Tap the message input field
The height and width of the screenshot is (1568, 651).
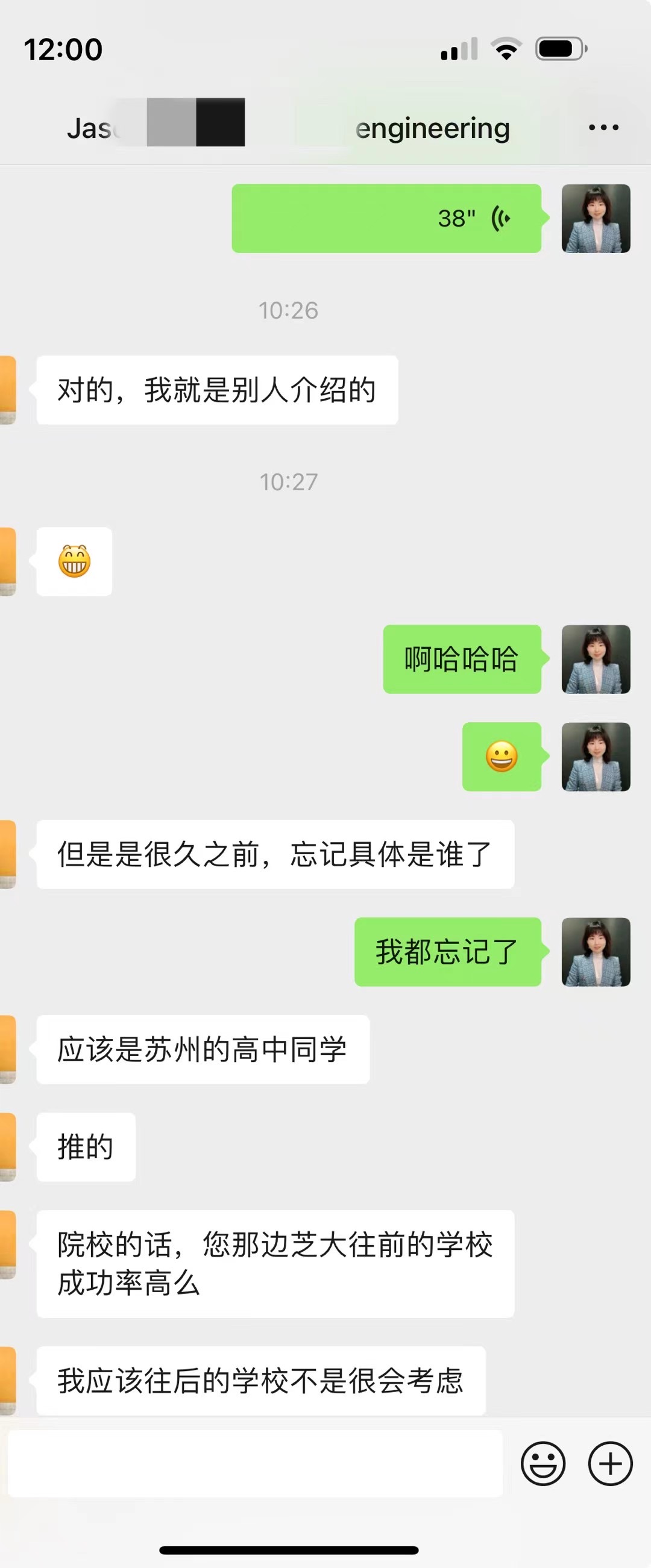click(x=254, y=1463)
